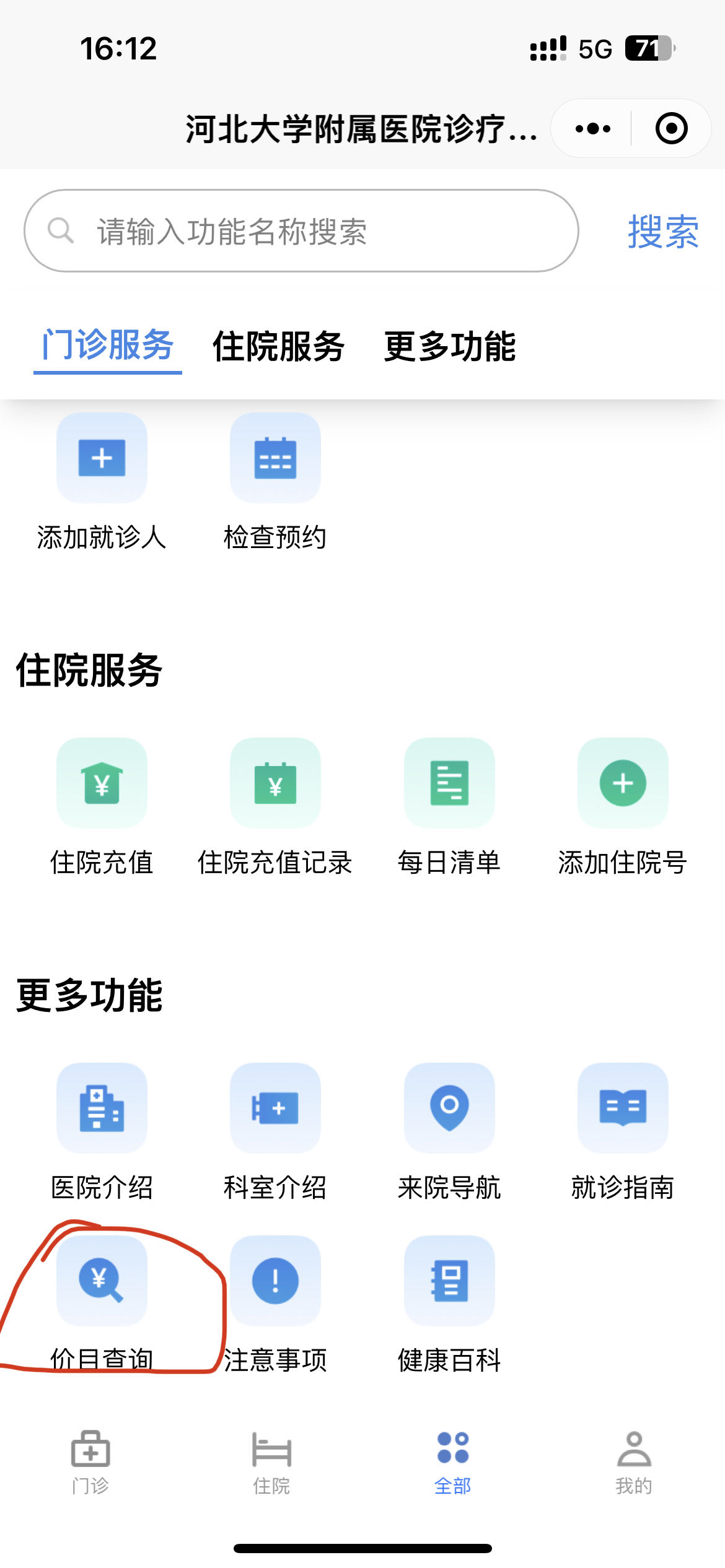Viewport: 725px width, 1568px height.
Task: Launch 来院导航
Action: coord(449,1108)
